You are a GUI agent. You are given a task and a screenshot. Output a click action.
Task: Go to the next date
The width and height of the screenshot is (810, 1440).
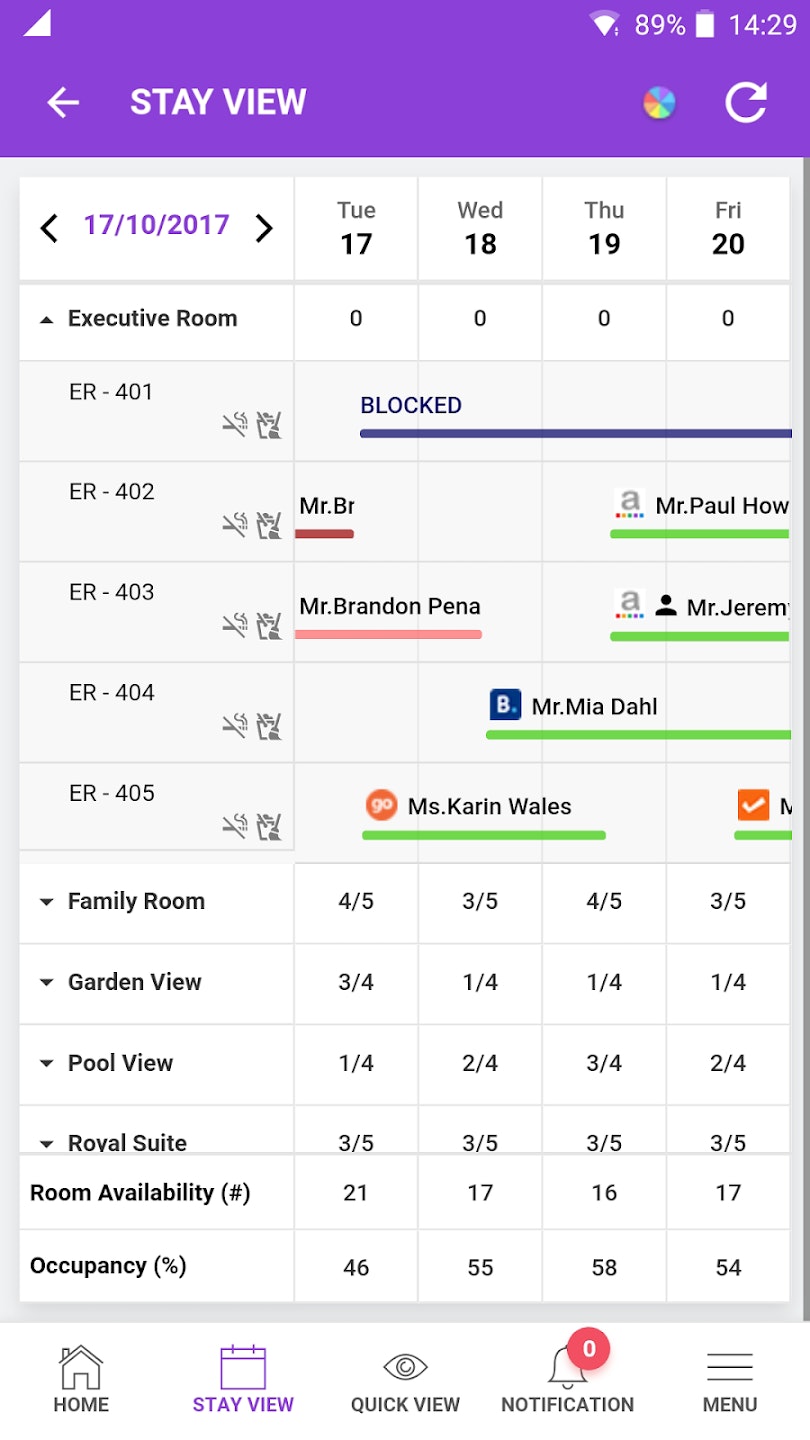coord(264,228)
